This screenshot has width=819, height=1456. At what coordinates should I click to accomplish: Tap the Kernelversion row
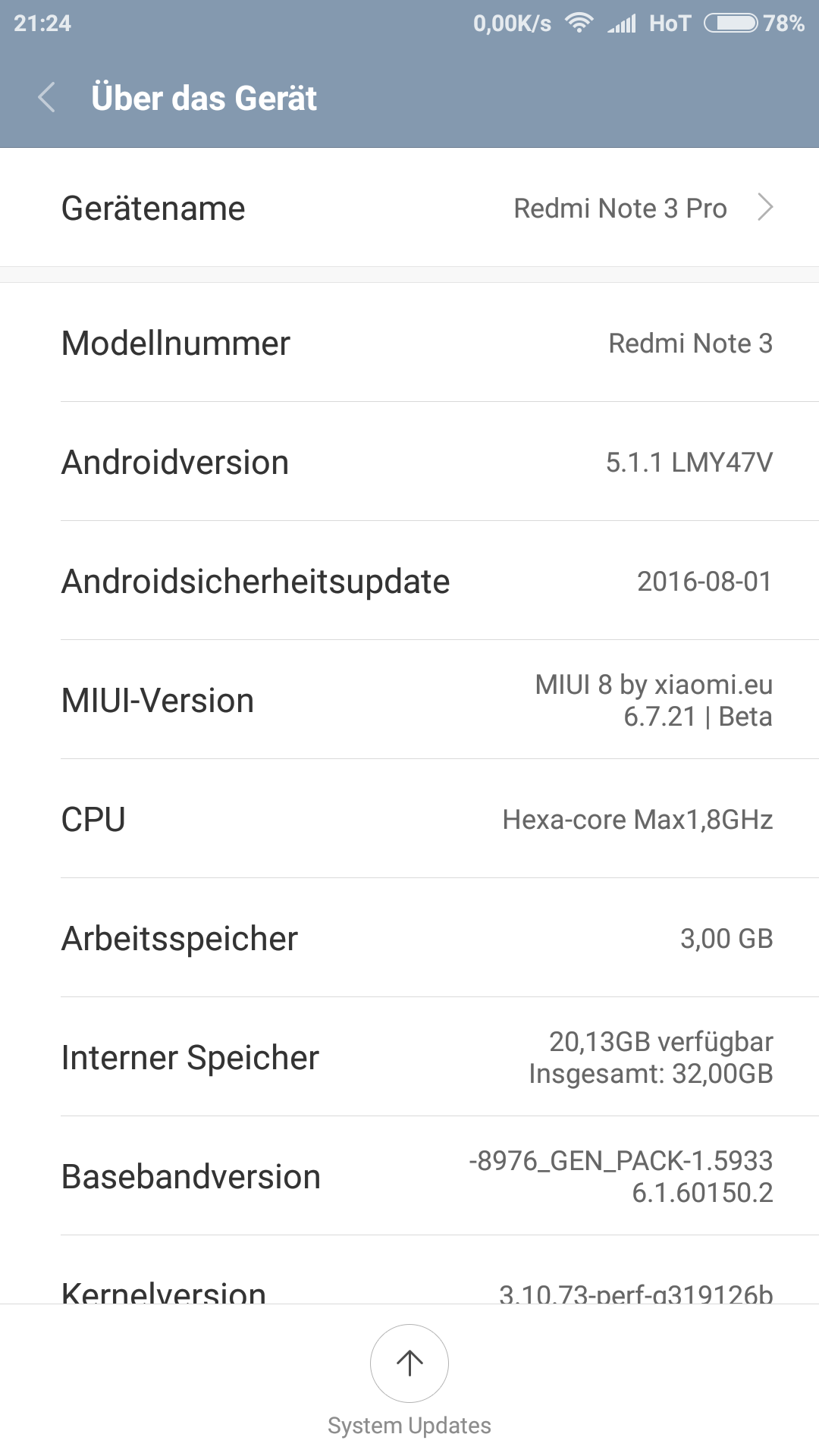click(x=409, y=1270)
